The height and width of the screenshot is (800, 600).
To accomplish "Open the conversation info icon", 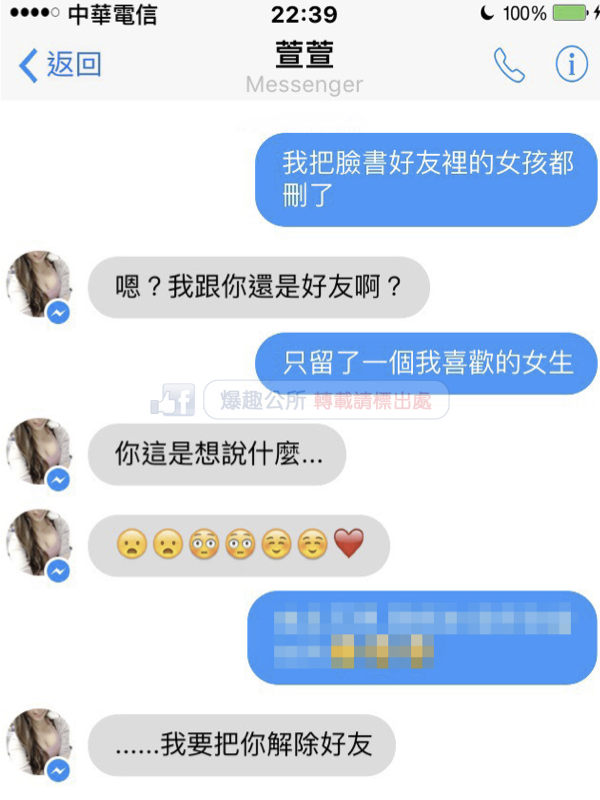I will pos(571,65).
